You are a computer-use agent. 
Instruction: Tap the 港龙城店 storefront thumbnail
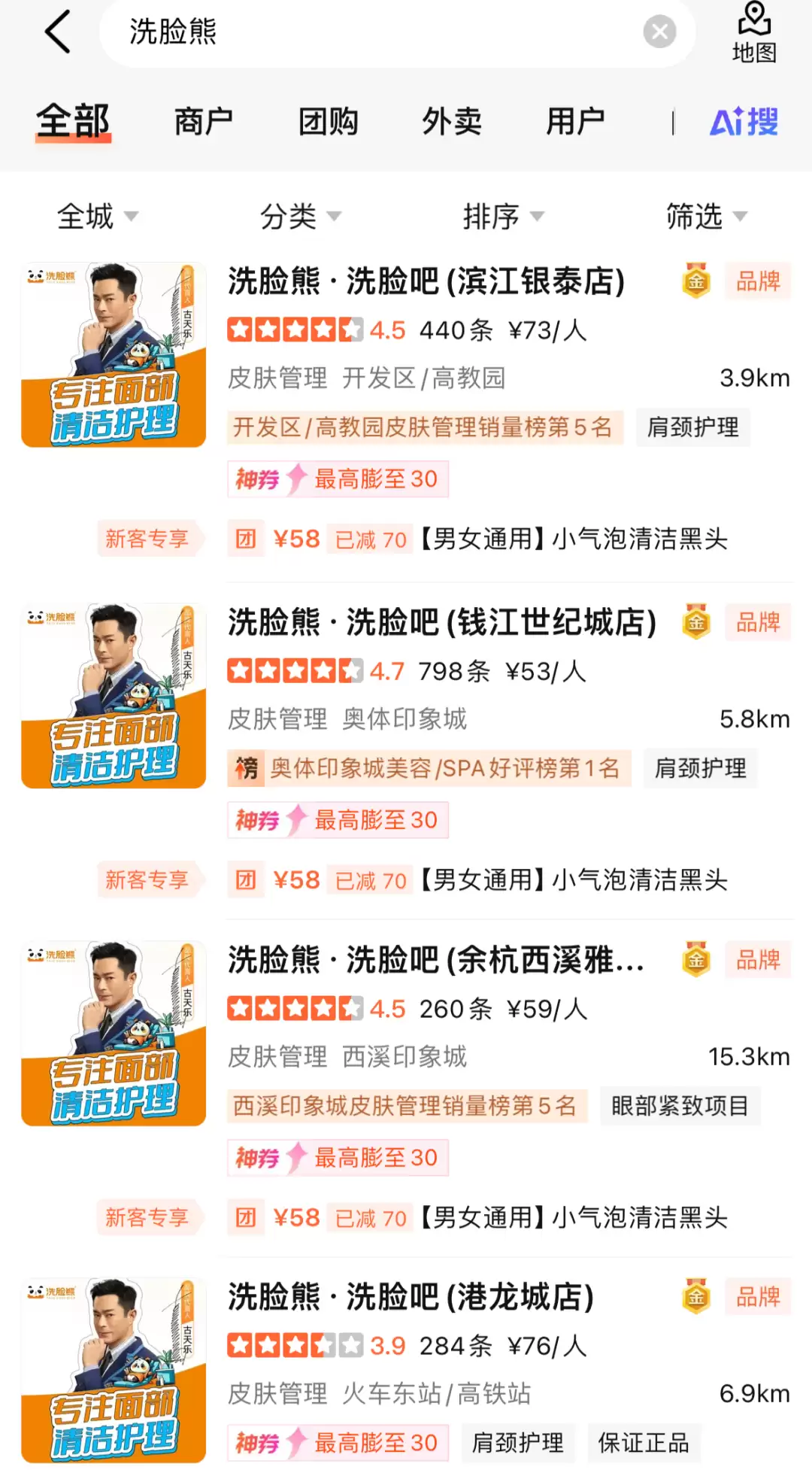coord(113,1374)
